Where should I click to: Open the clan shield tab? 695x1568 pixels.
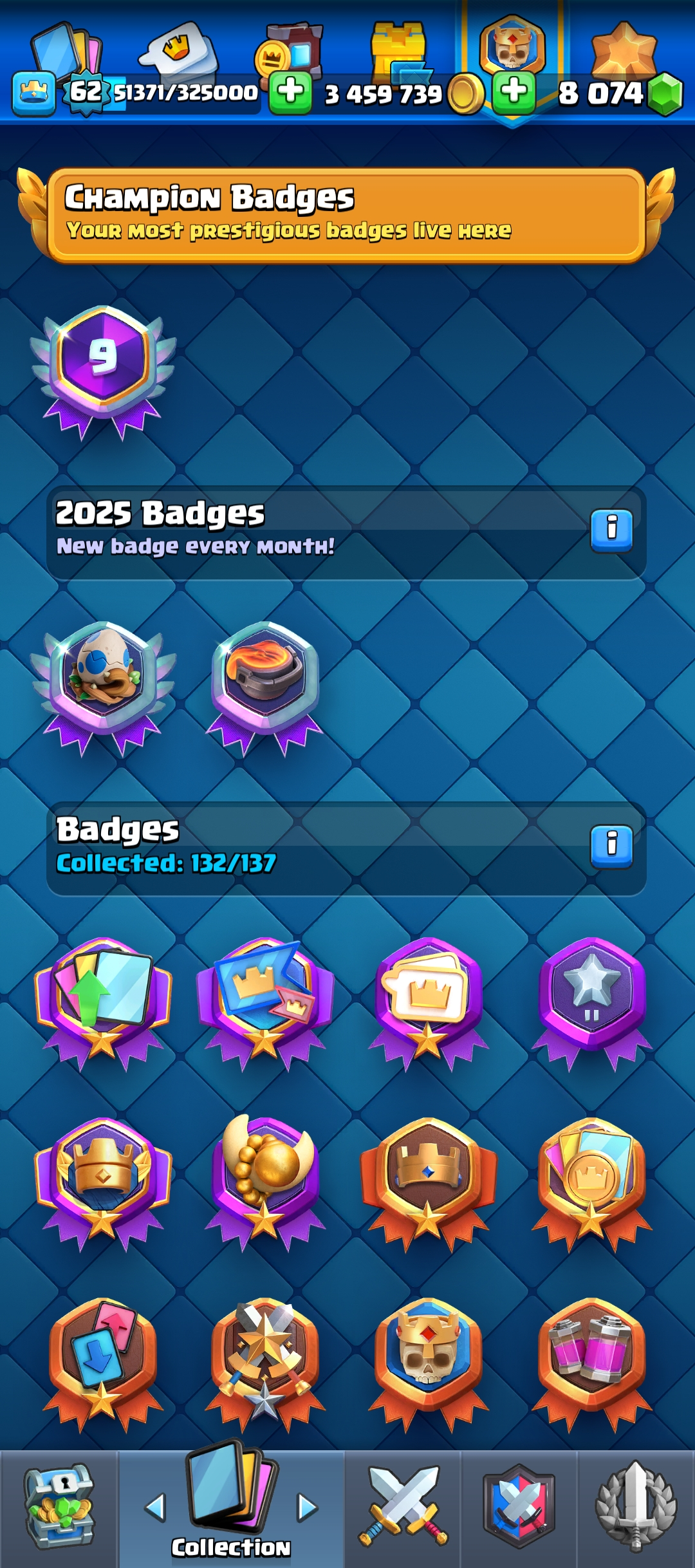[x=519, y=1507]
